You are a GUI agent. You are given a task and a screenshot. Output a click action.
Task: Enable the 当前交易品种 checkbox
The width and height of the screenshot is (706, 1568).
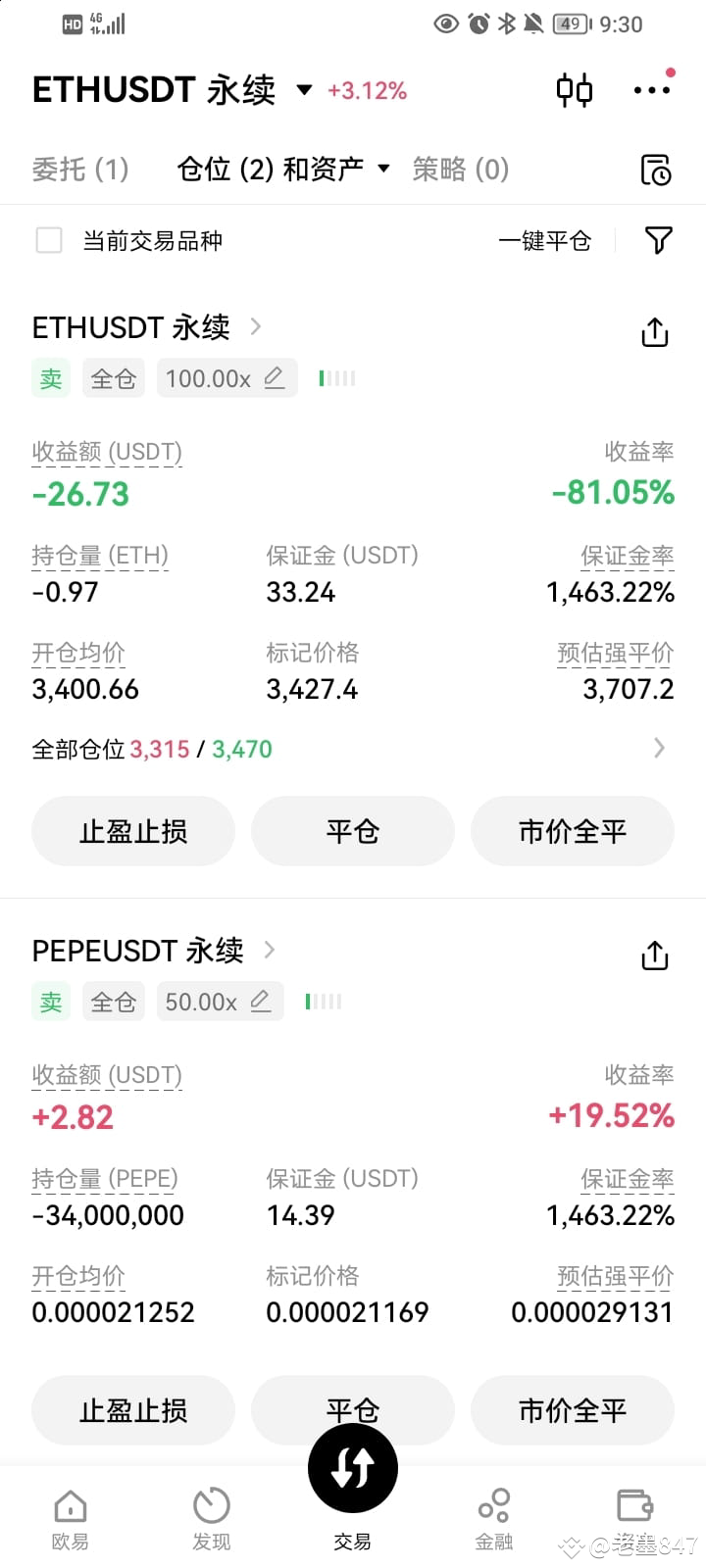point(49,240)
